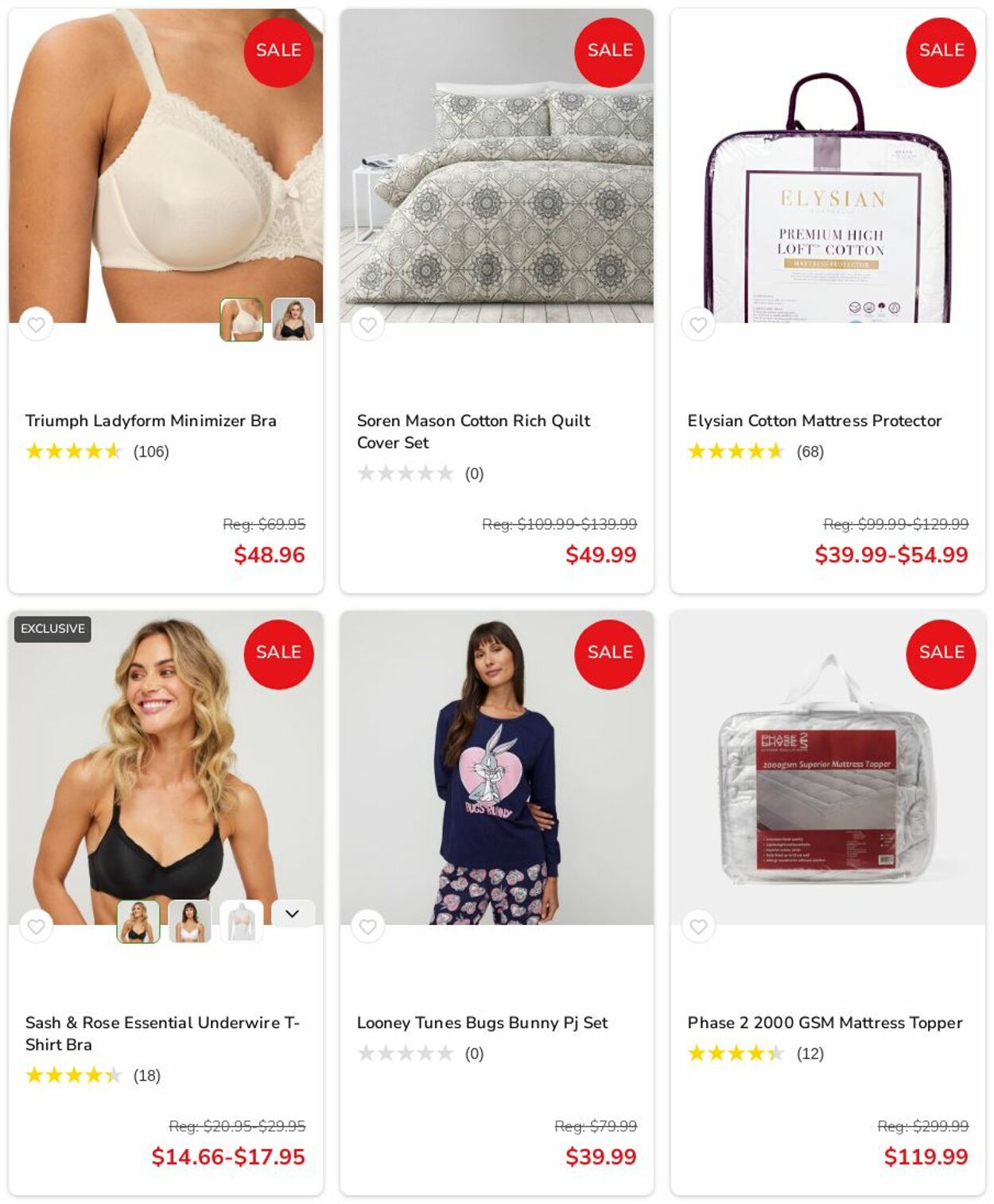This screenshot has height=1204, width=994.
Task: Open Triumph Ladyform Minimizer Bra product
Action: pyautogui.click(x=150, y=421)
